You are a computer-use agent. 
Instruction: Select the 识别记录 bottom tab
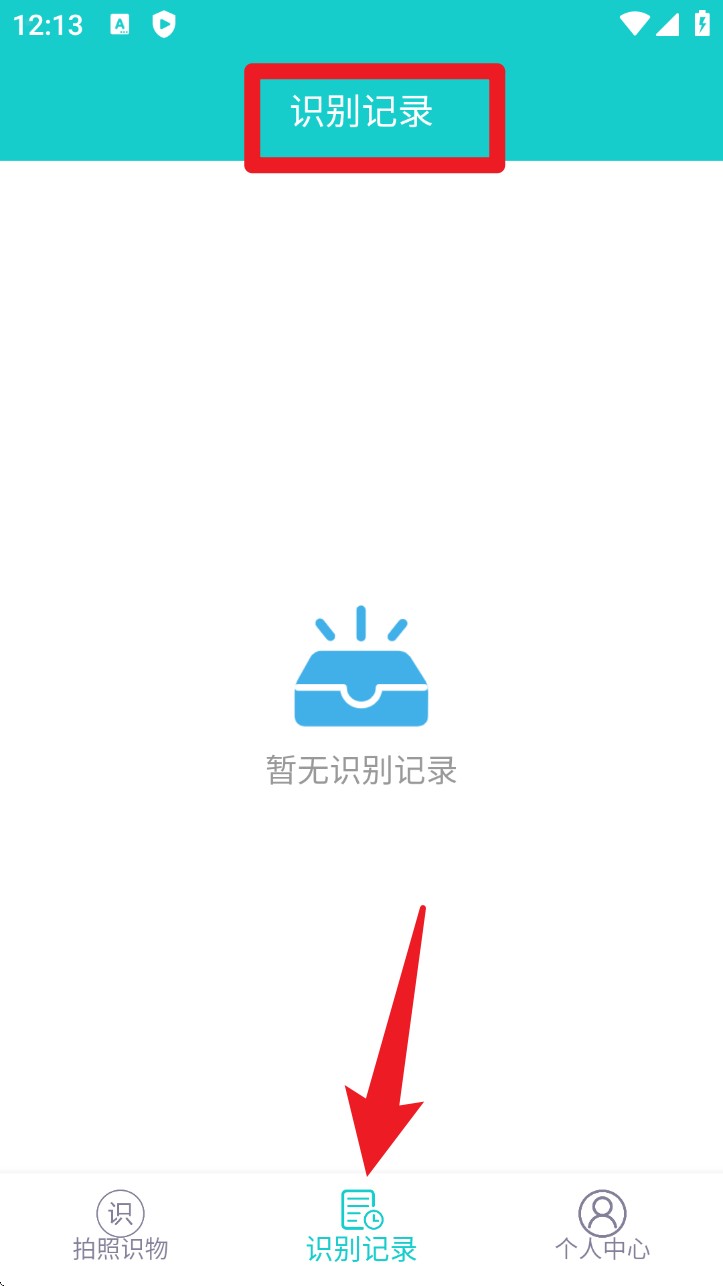pos(361,1226)
